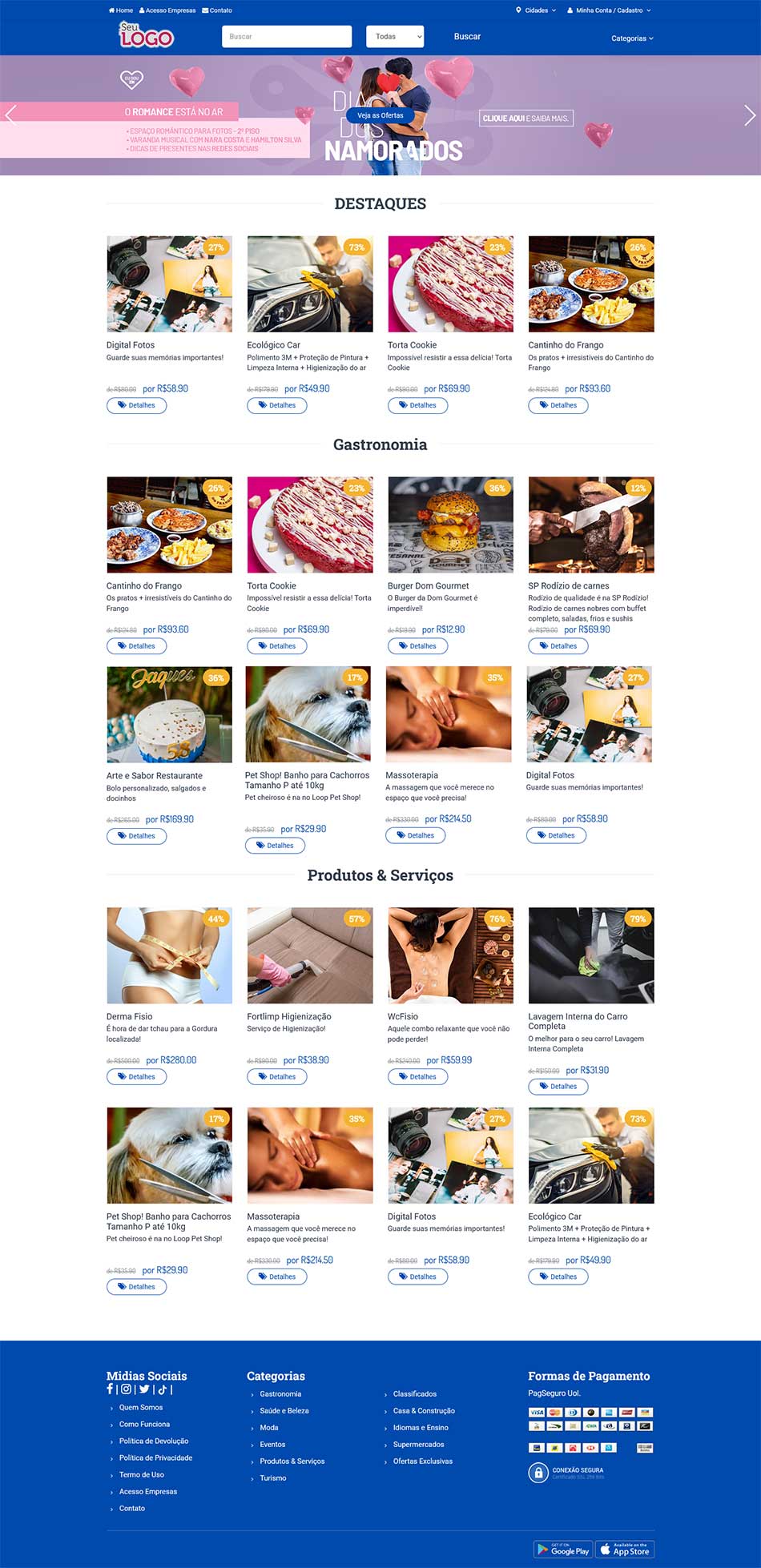Open Detalhes for Burger Dom Gourmet

point(417,646)
